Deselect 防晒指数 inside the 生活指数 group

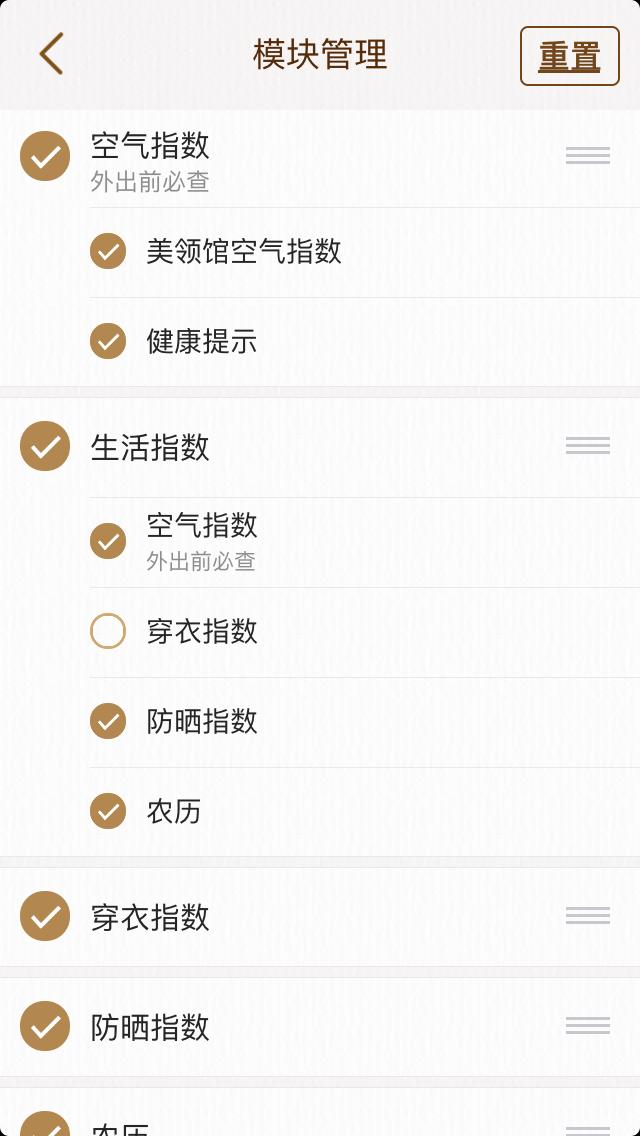pos(108,721)
